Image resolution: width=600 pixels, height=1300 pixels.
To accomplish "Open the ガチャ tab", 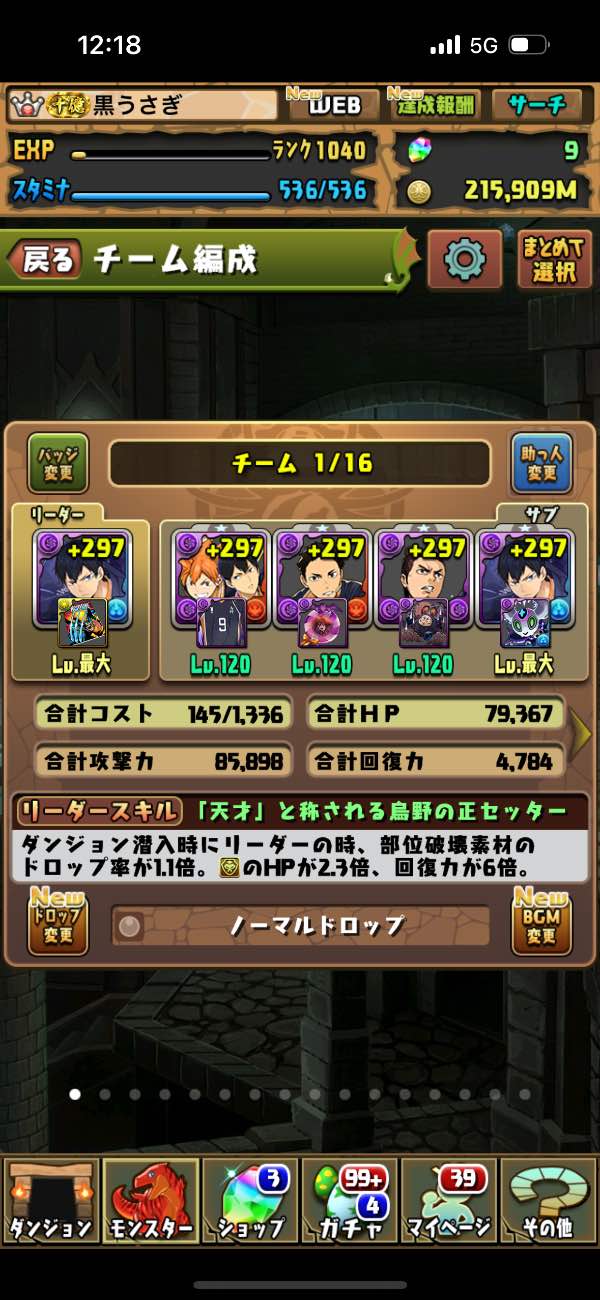I will coord(349,1200).
